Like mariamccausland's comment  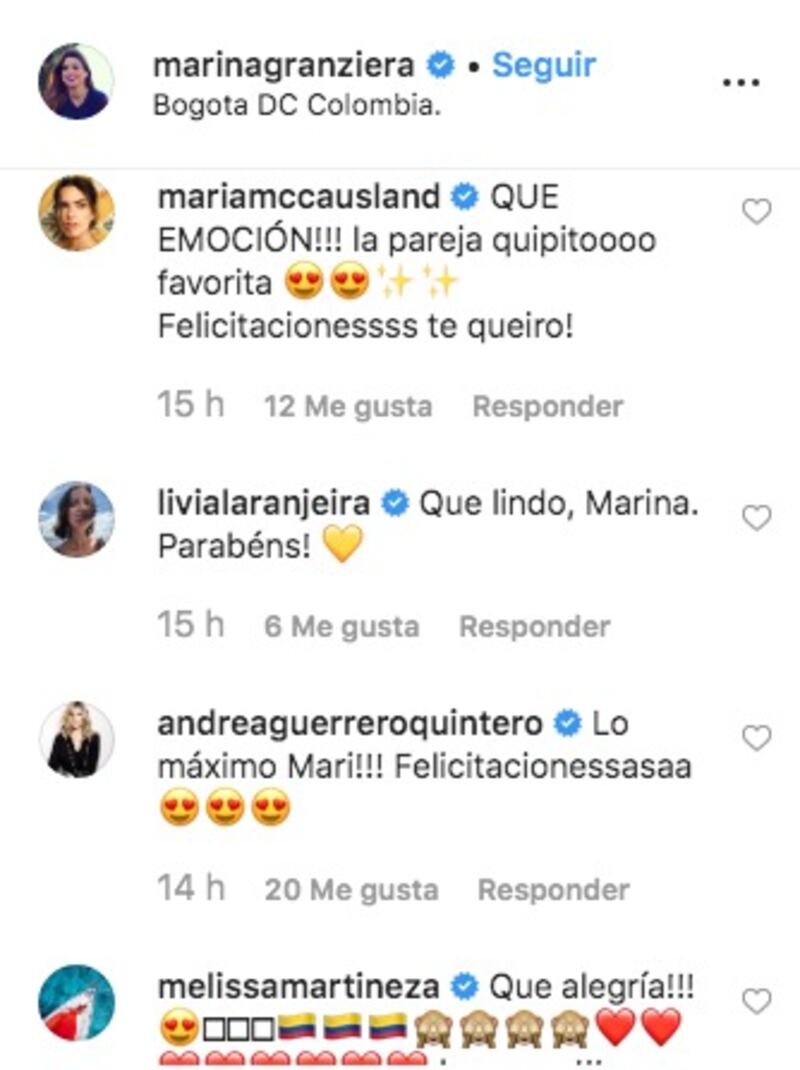coord(757,212)
